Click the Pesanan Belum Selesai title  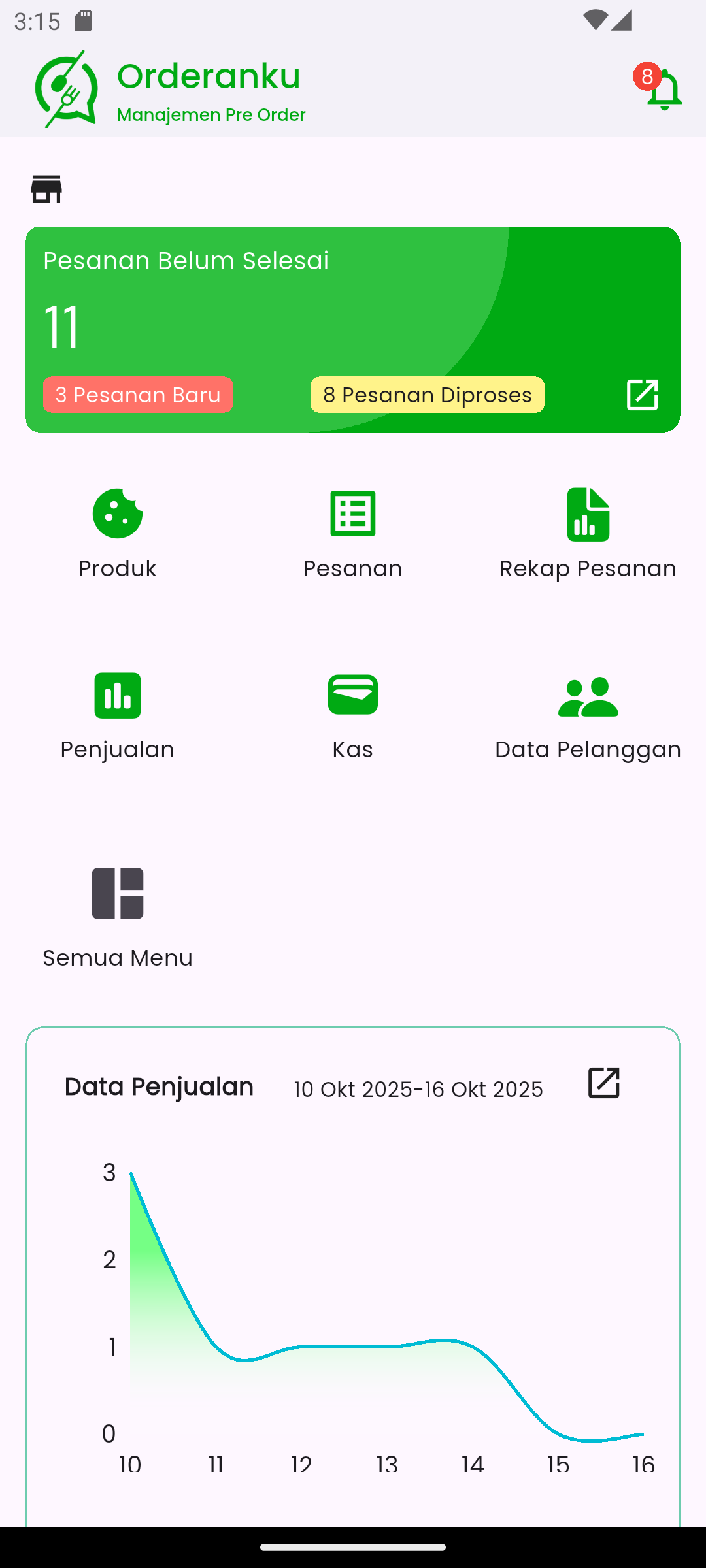tap(186, 260)
